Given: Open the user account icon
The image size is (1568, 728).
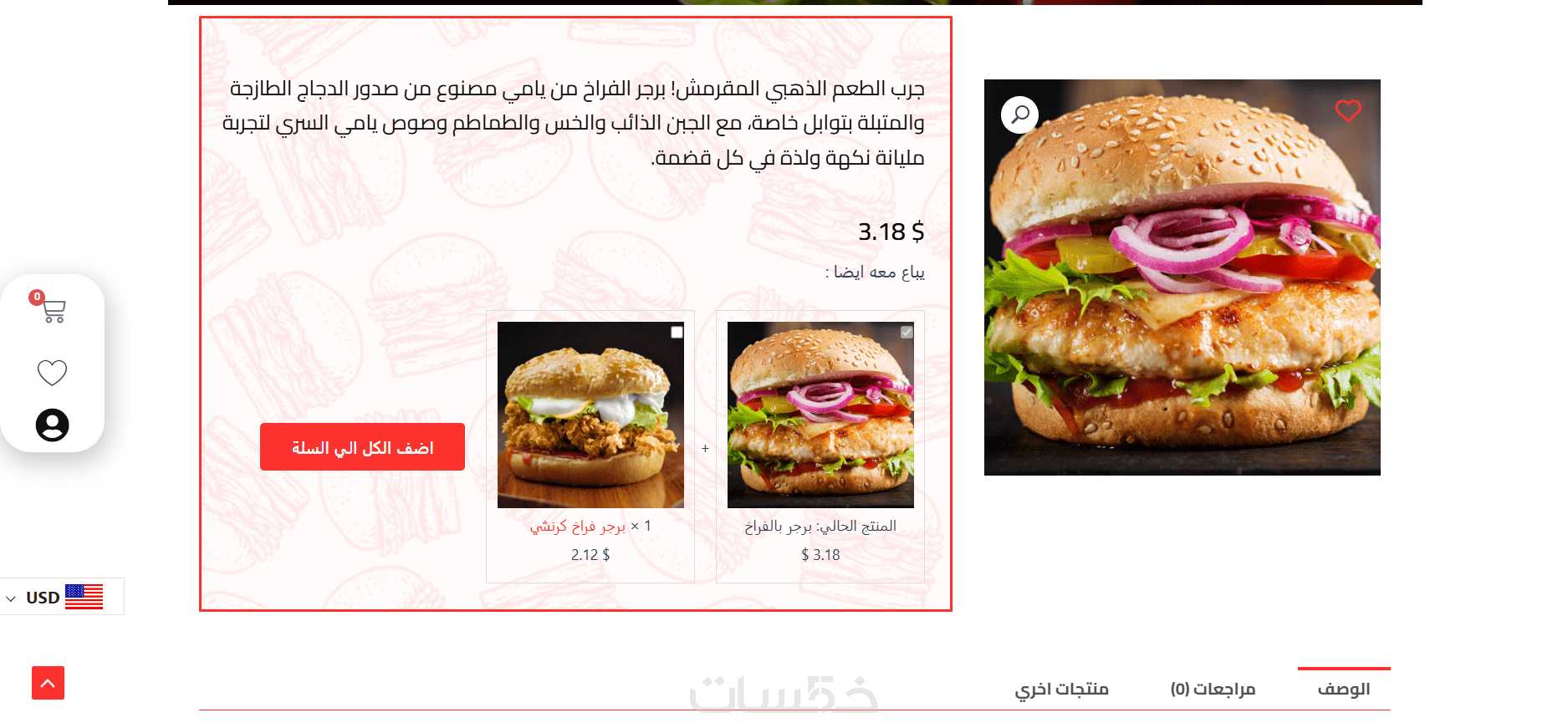Looking at the screenshot, I should click(x=52, y=425).
